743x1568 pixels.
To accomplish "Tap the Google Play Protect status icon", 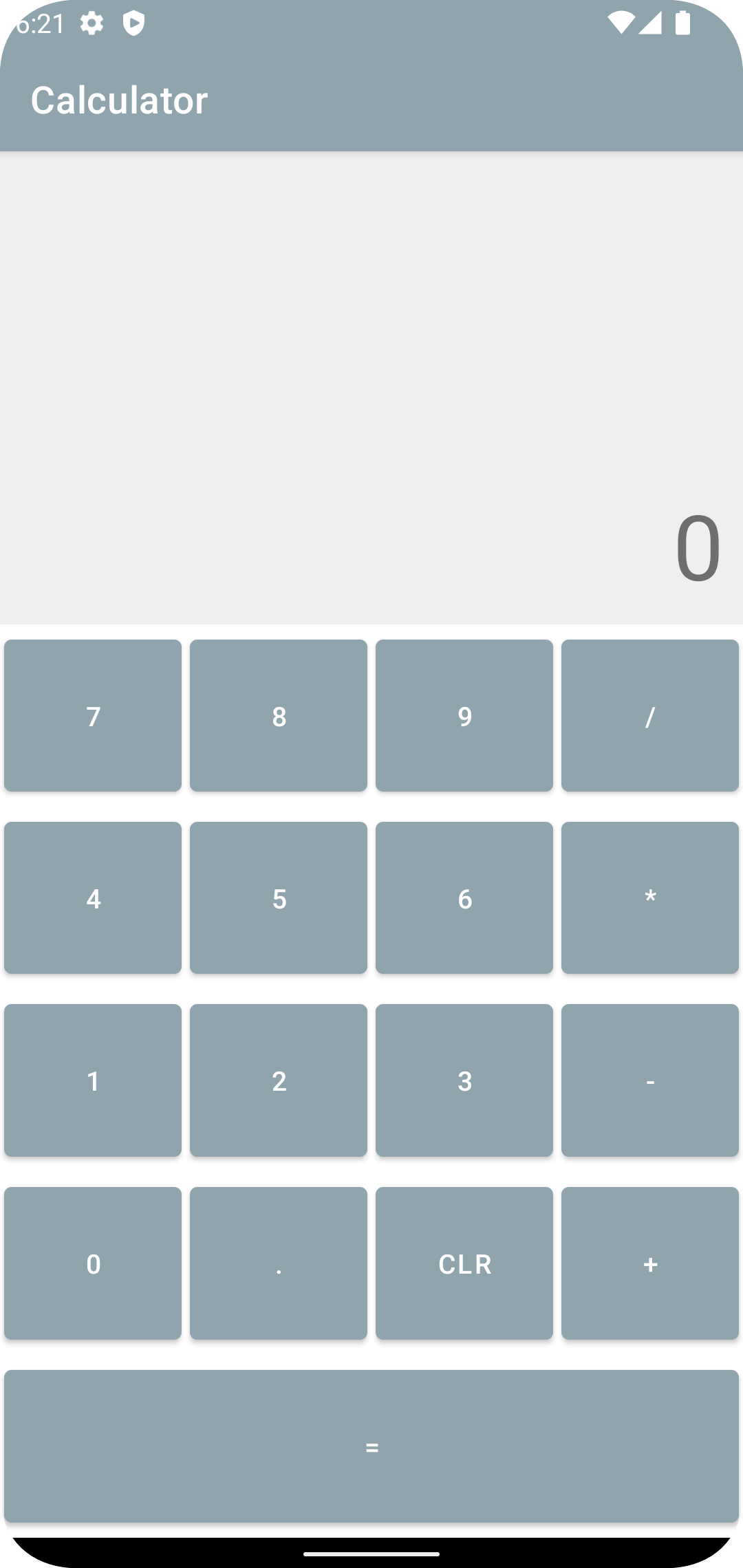I will [x=135, y=23].
